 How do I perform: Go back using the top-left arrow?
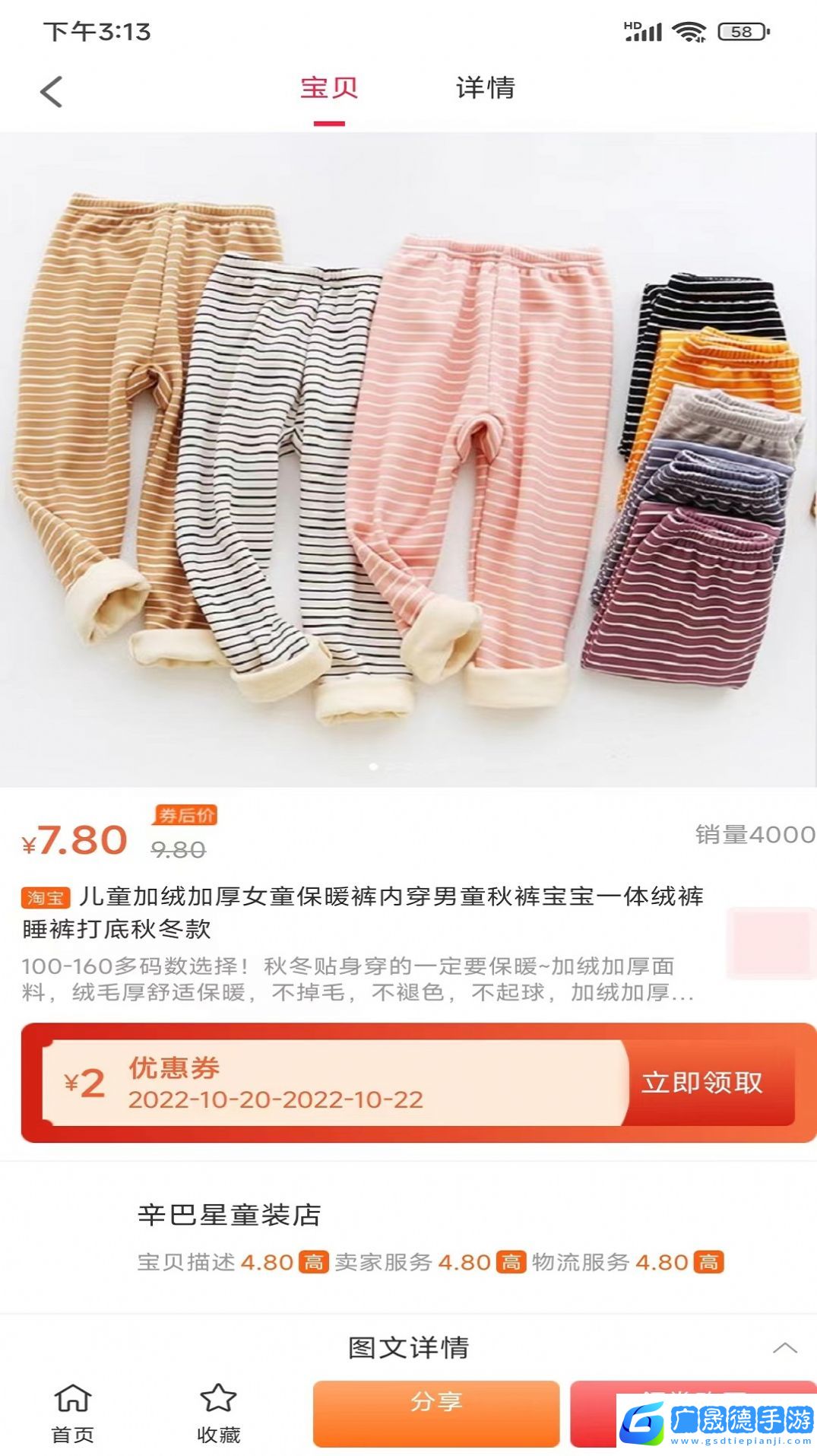click(51, 92)
